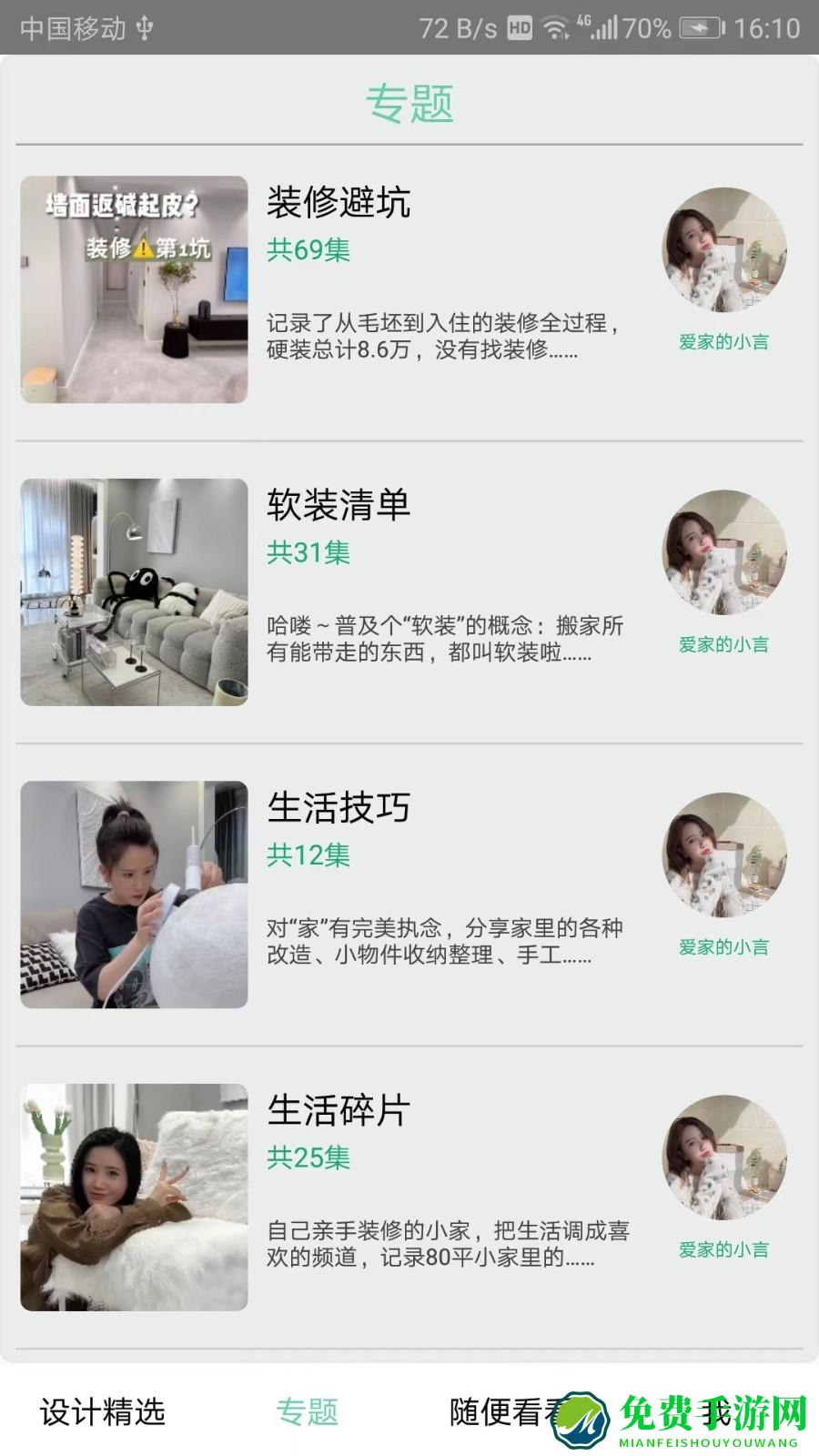Screen dimensions: 819x1456
Task: Select the 专题 tab in the bottom bar
Action: pos(308,1411)
